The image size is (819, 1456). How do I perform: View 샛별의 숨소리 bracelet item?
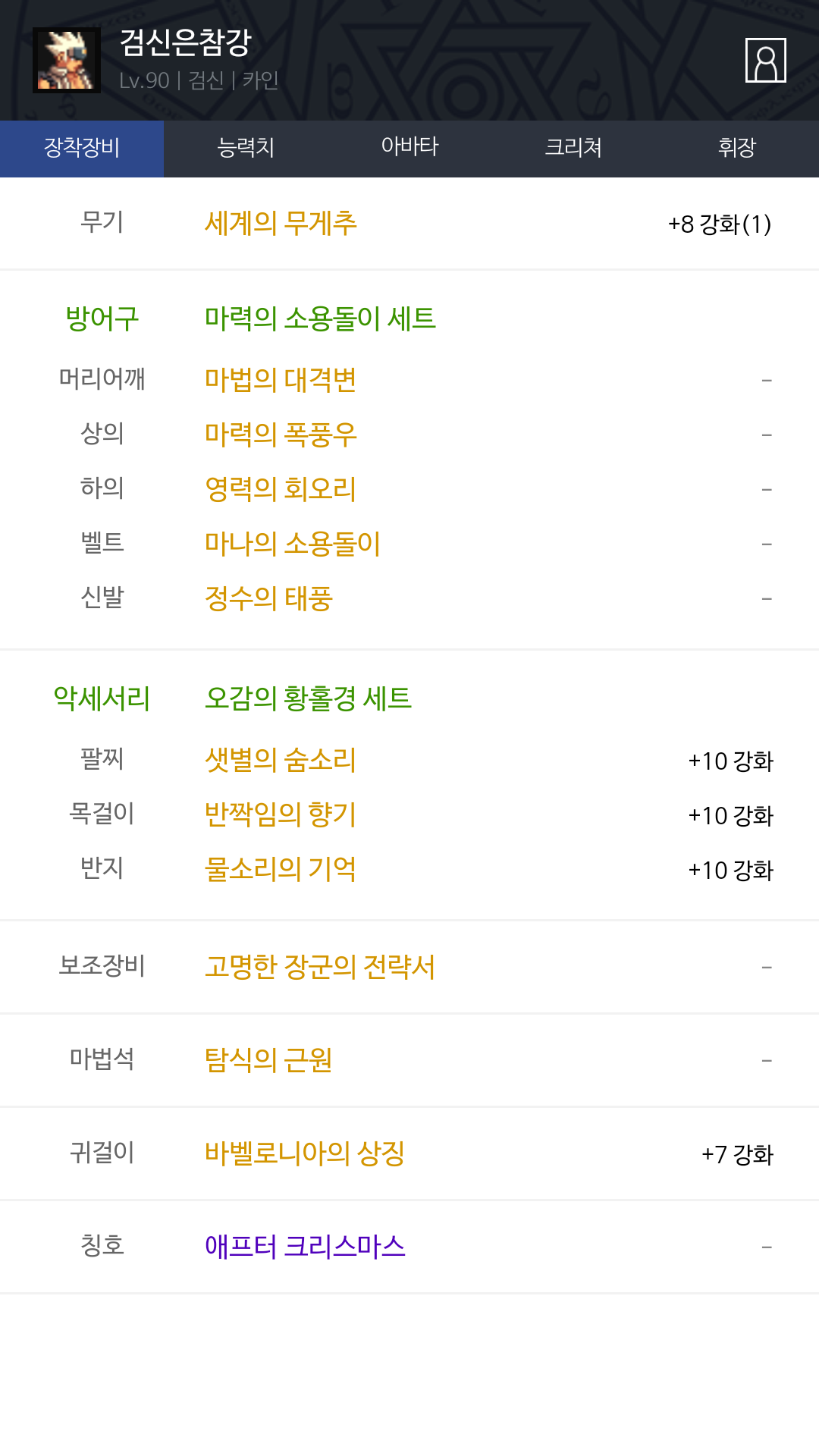(281, 760)
